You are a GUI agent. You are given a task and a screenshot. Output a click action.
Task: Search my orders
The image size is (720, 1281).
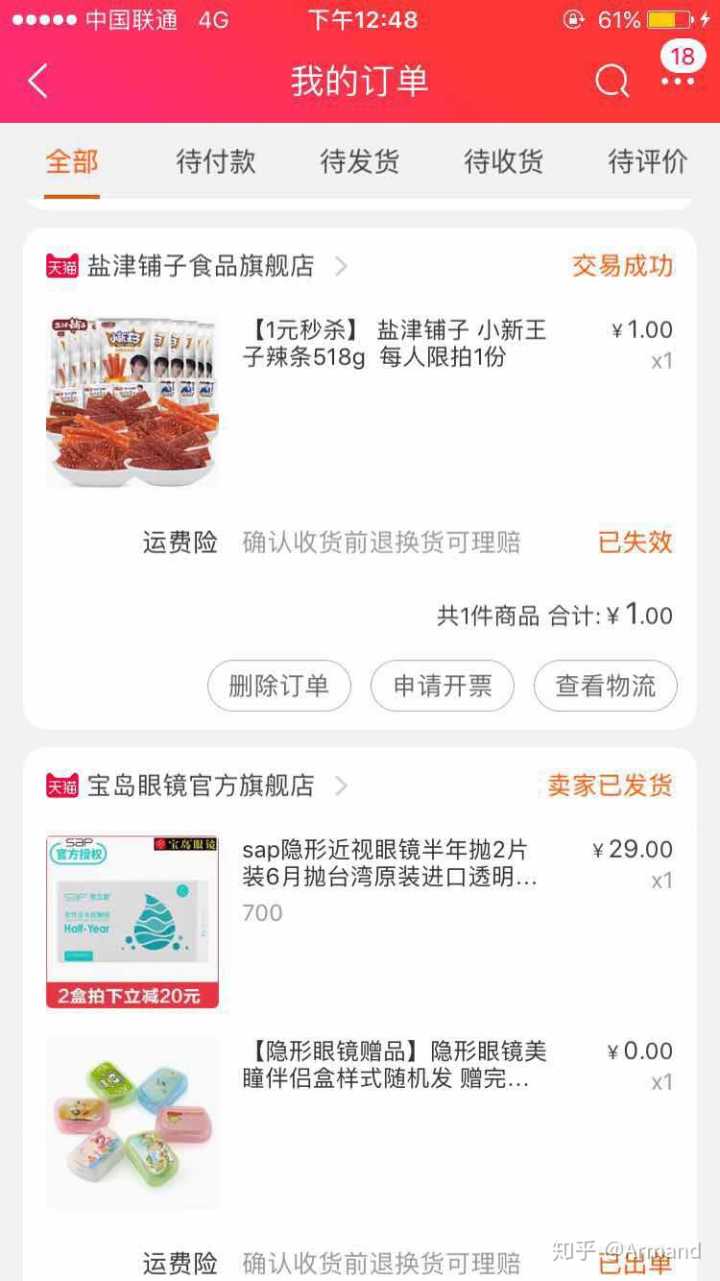click(612, 81)
